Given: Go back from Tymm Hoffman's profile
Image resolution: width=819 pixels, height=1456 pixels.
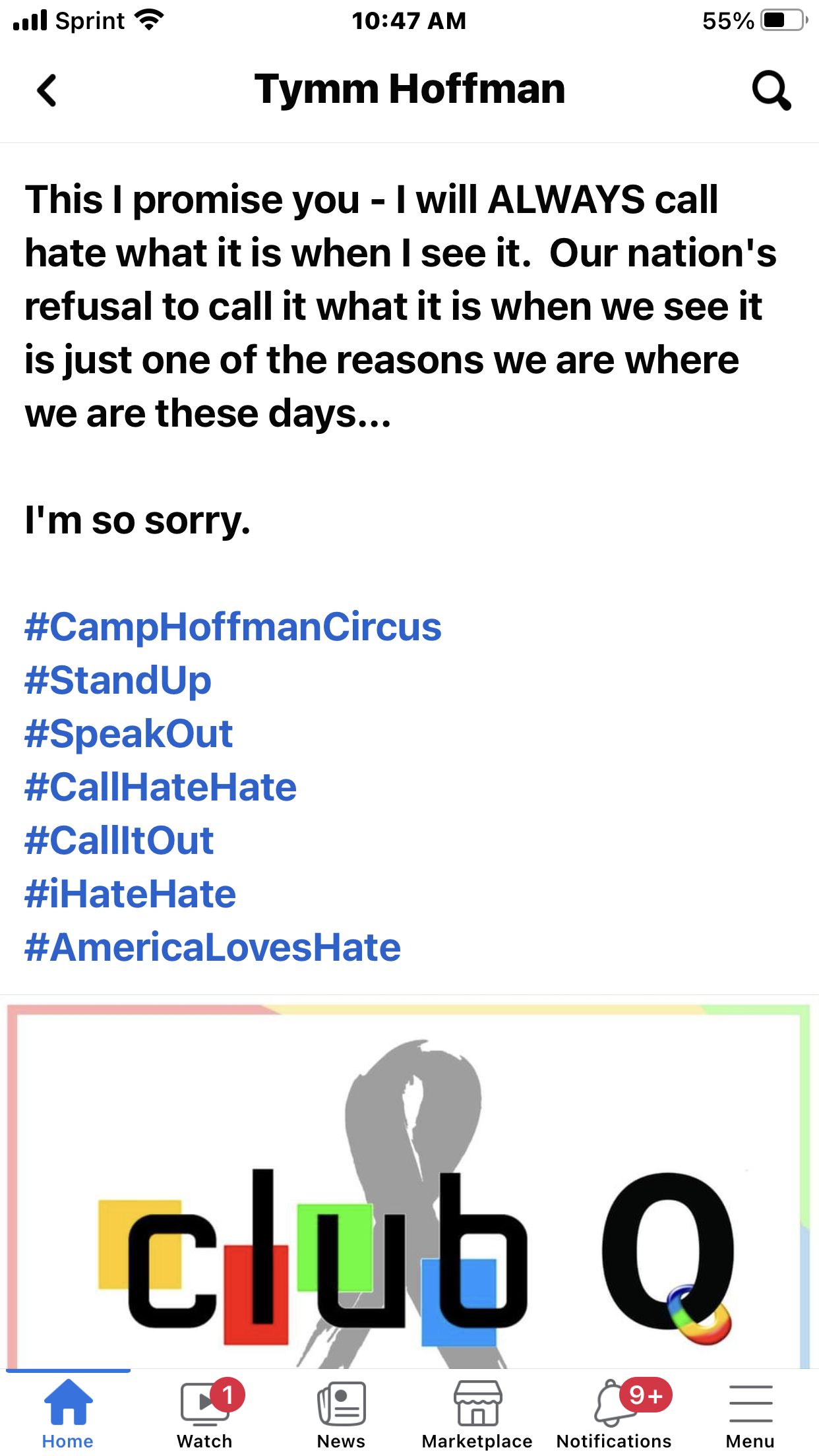Looking at the screenshot, I should coord(47,90).
